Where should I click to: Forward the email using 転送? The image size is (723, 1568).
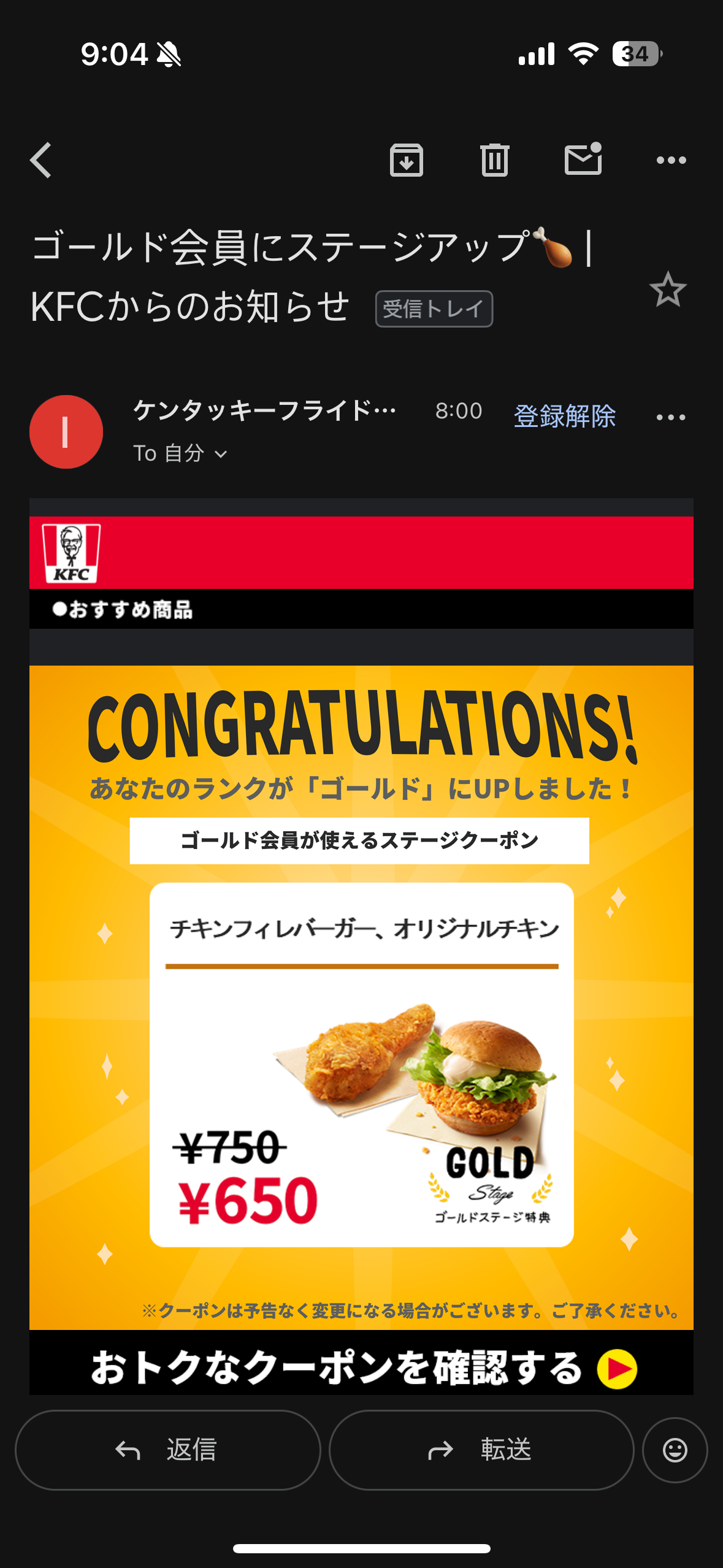pyautogui.click(x=481, y=1450)
